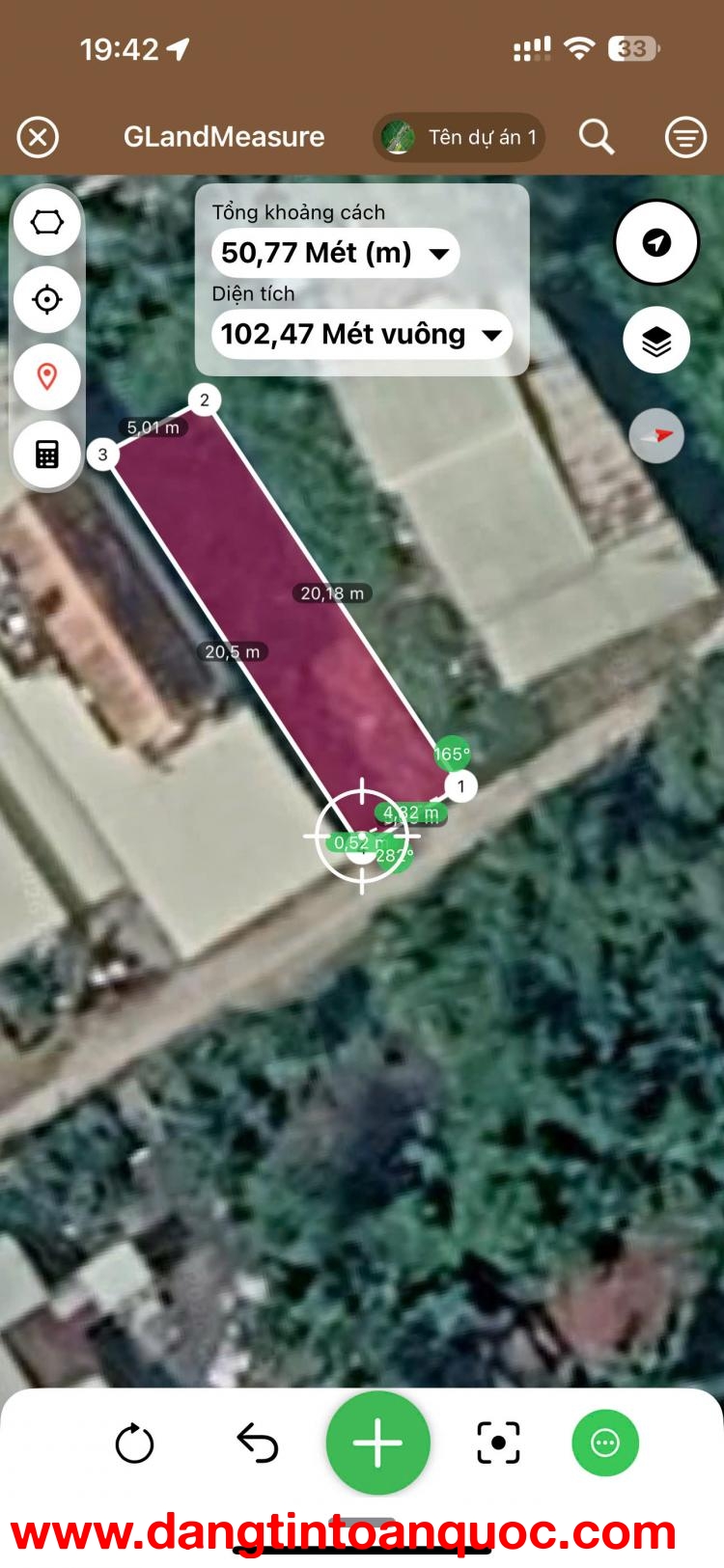Center map with the crosshair target tool
This screenshot has width=724, height=1568.
click(x=46, y=299)
